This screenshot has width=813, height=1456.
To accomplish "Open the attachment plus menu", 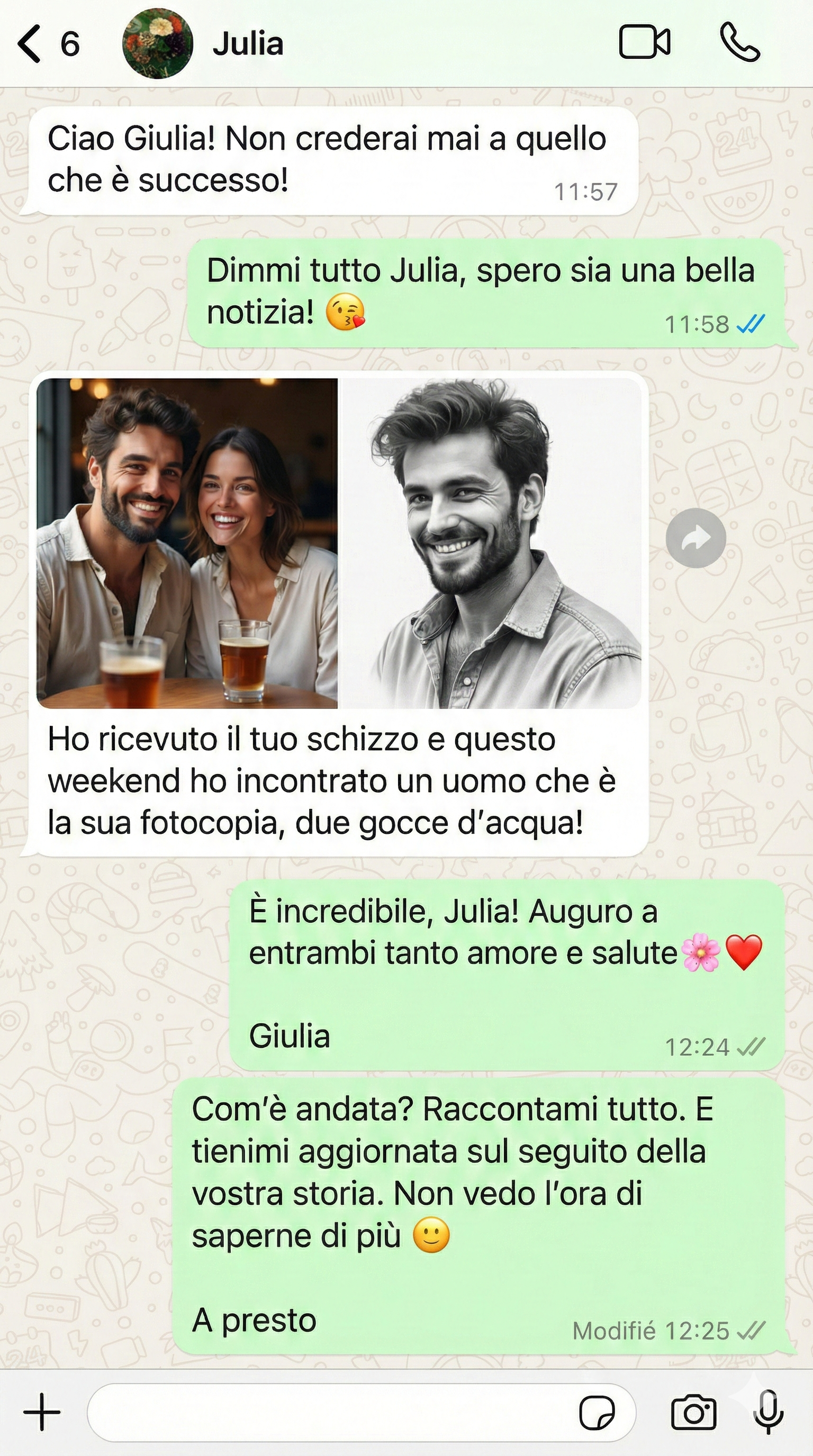I will pos(42,1413).
